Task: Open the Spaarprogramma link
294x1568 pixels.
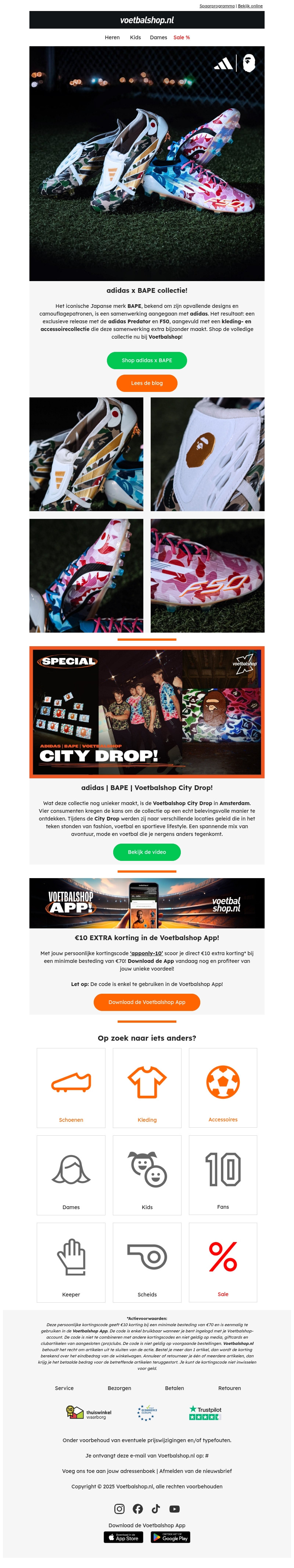Action: (x=216, y=6)
